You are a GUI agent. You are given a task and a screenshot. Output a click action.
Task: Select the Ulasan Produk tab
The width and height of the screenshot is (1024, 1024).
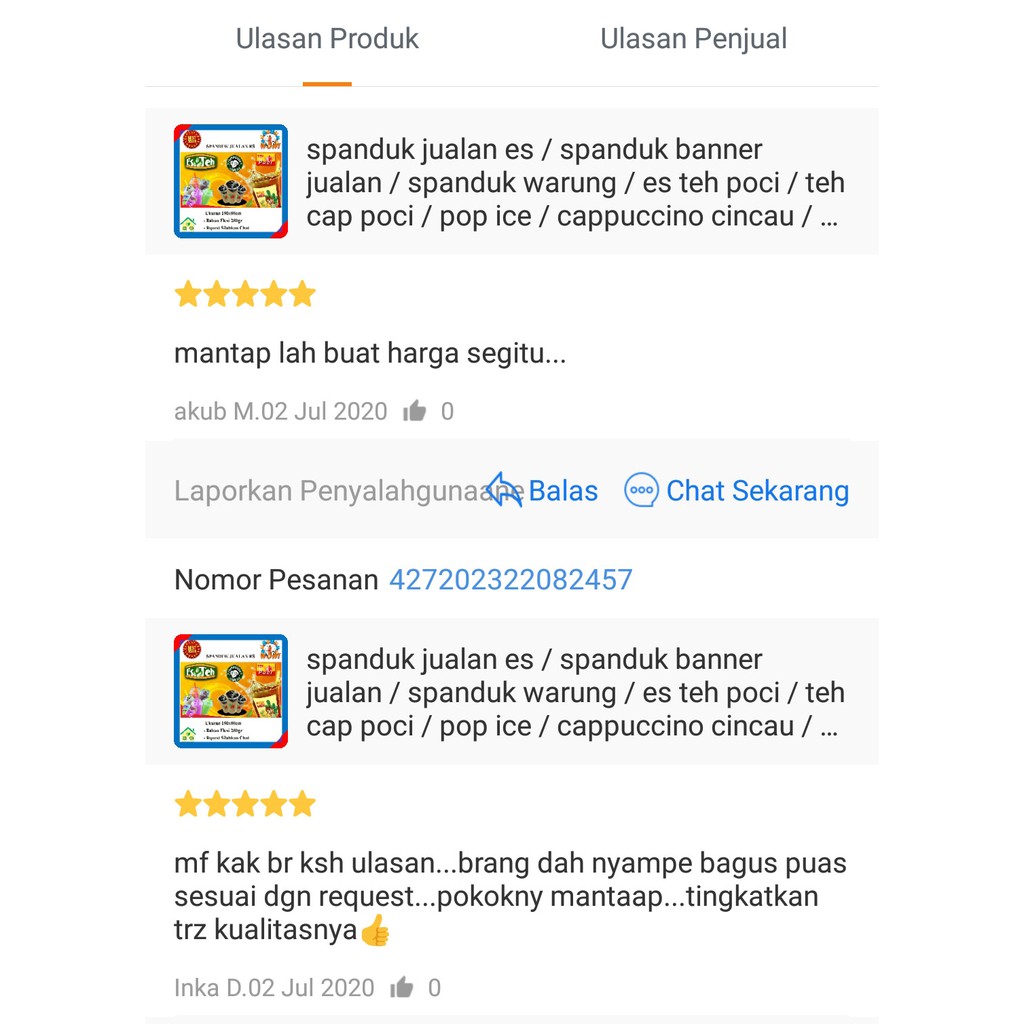327,40
